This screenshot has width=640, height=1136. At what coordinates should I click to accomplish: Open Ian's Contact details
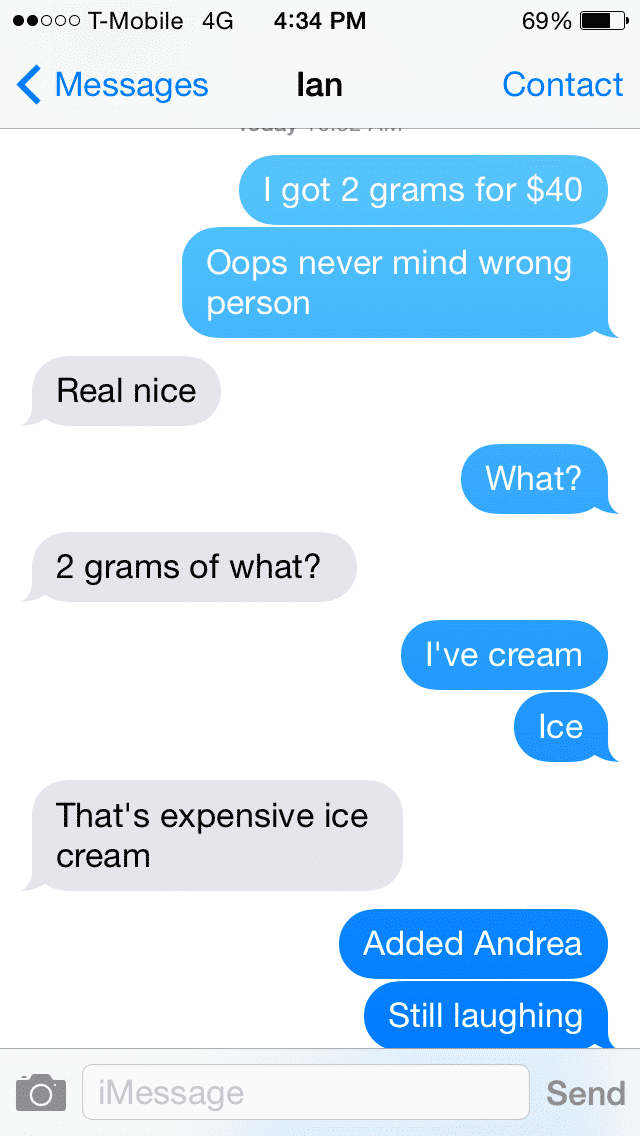coord(562,86)
